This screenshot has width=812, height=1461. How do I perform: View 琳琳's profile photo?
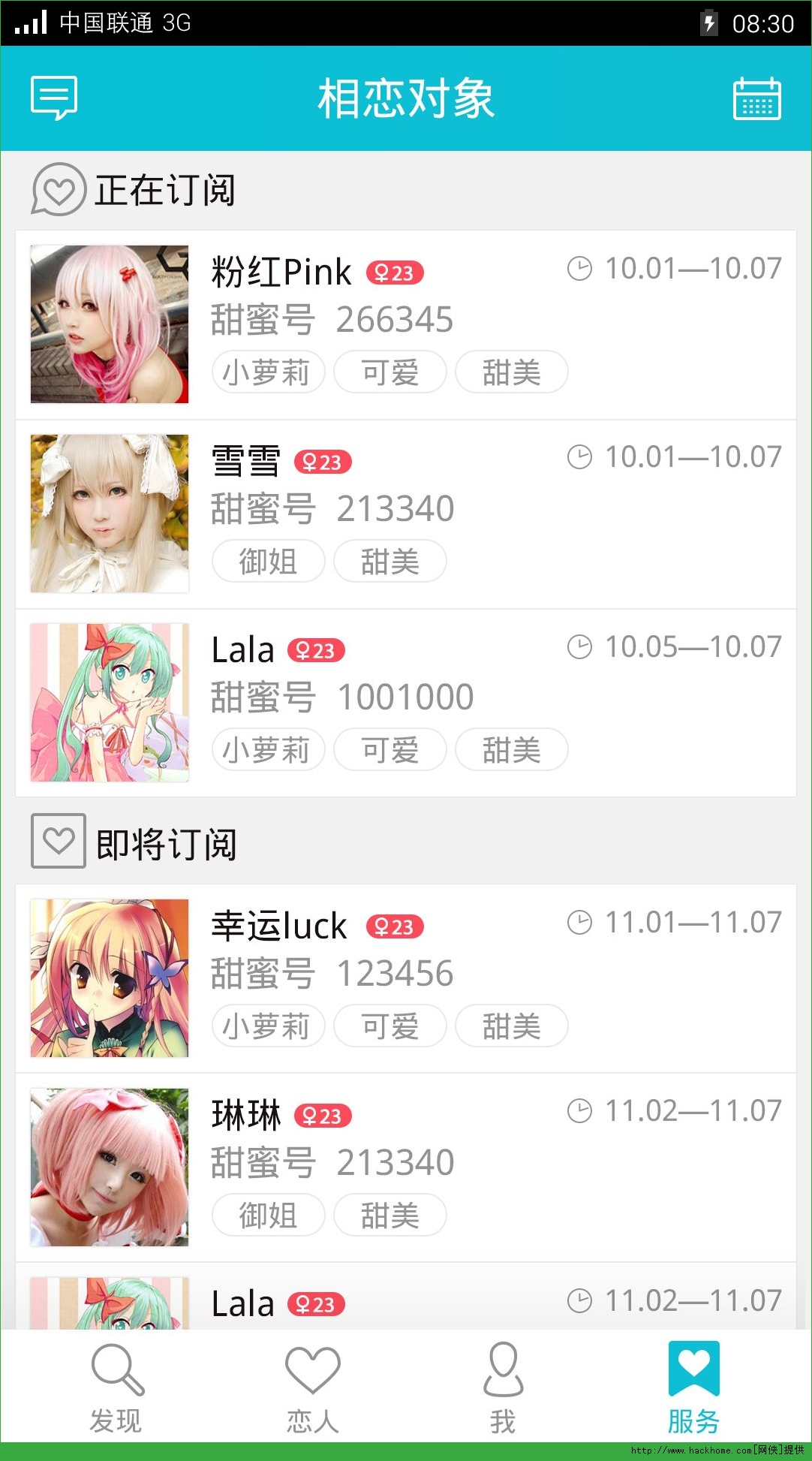tap(110, 1167)
